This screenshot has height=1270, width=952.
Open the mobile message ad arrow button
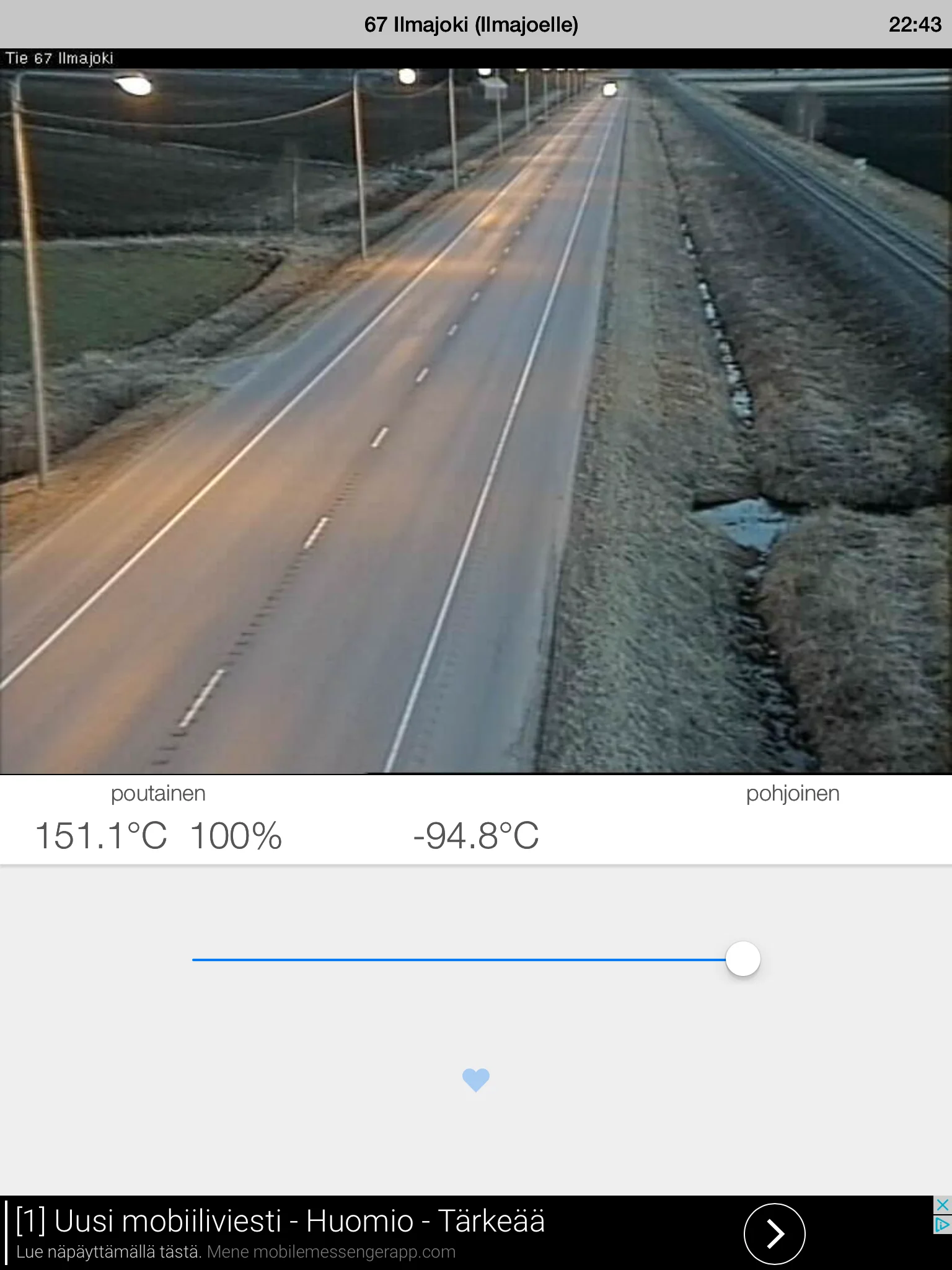[x=774, y=1233]
